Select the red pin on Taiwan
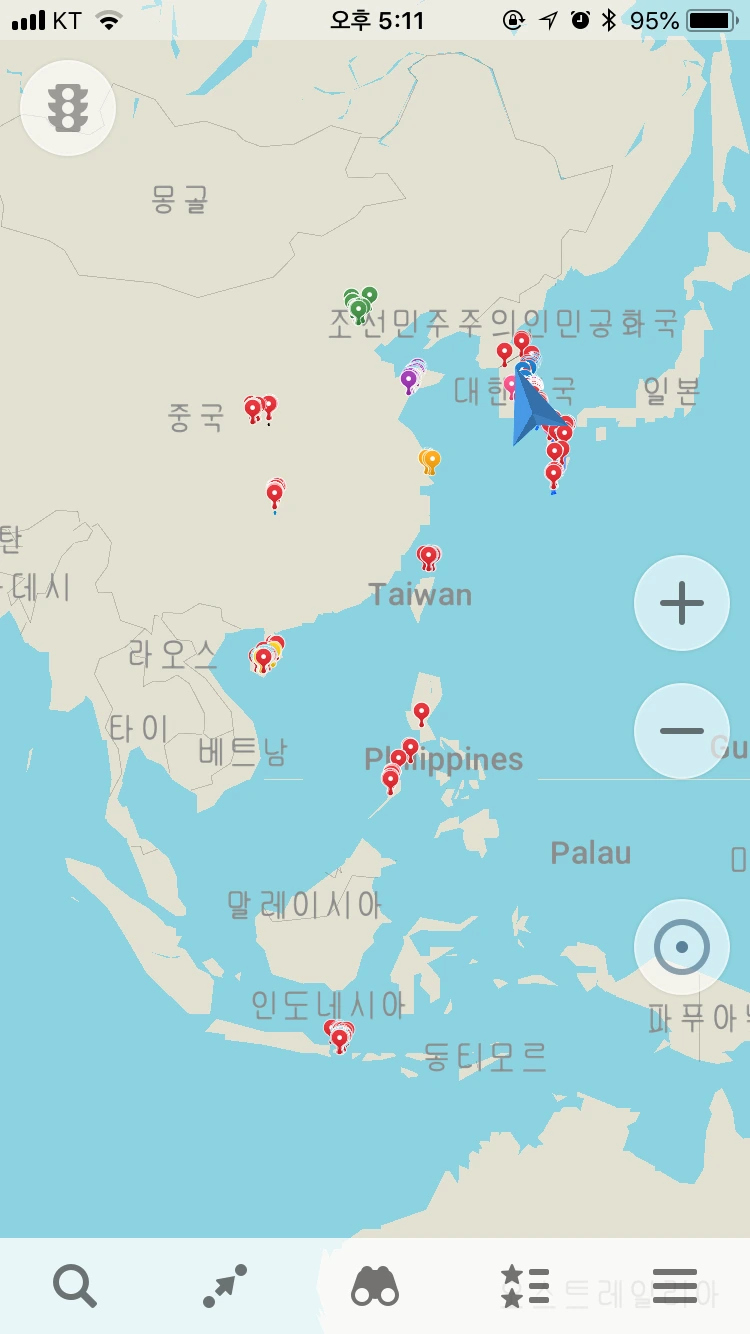The height and width of the screenshot is (1334, 750). click(x=428, y=555)
